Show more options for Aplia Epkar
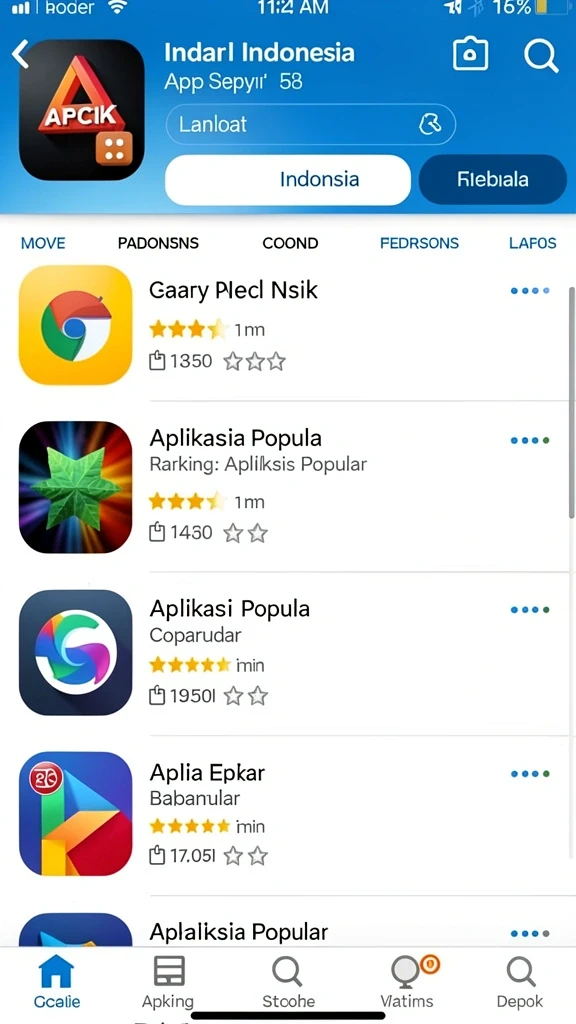The width and height of the screenshot is (576, 1024). tap(530, 774)
